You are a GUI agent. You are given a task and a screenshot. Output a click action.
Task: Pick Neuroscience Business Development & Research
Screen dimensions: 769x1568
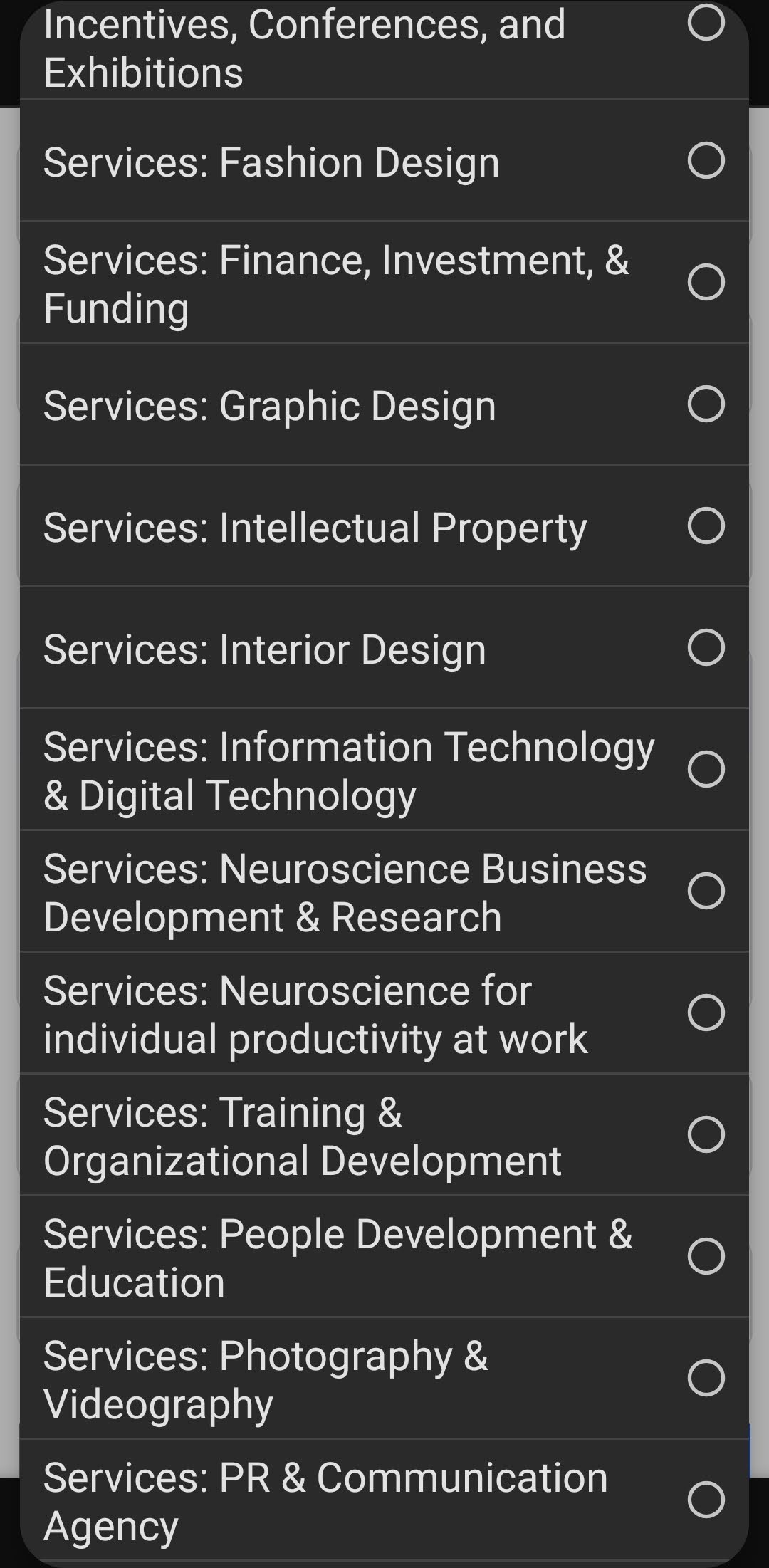pos(706,891)
